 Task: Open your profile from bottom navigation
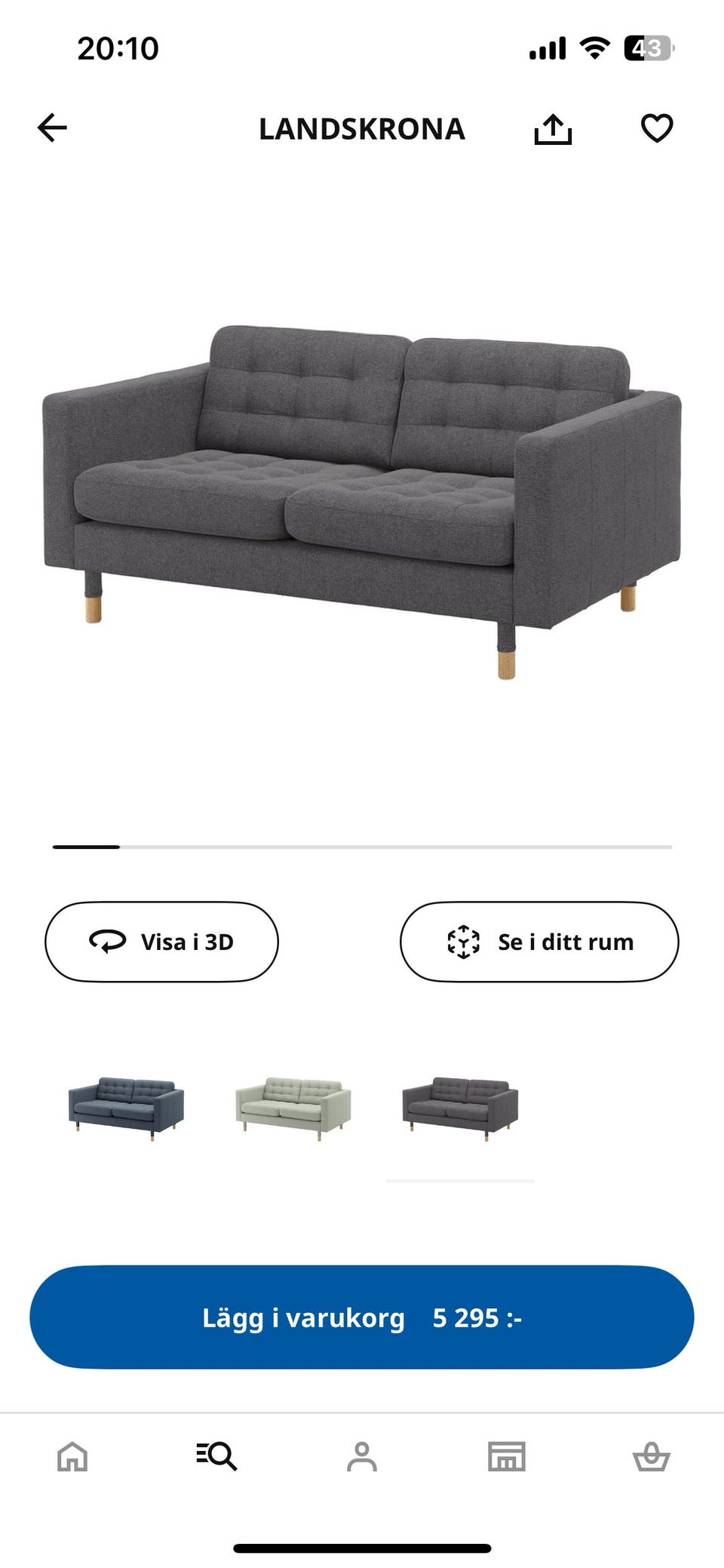[x=362, y=1455]
